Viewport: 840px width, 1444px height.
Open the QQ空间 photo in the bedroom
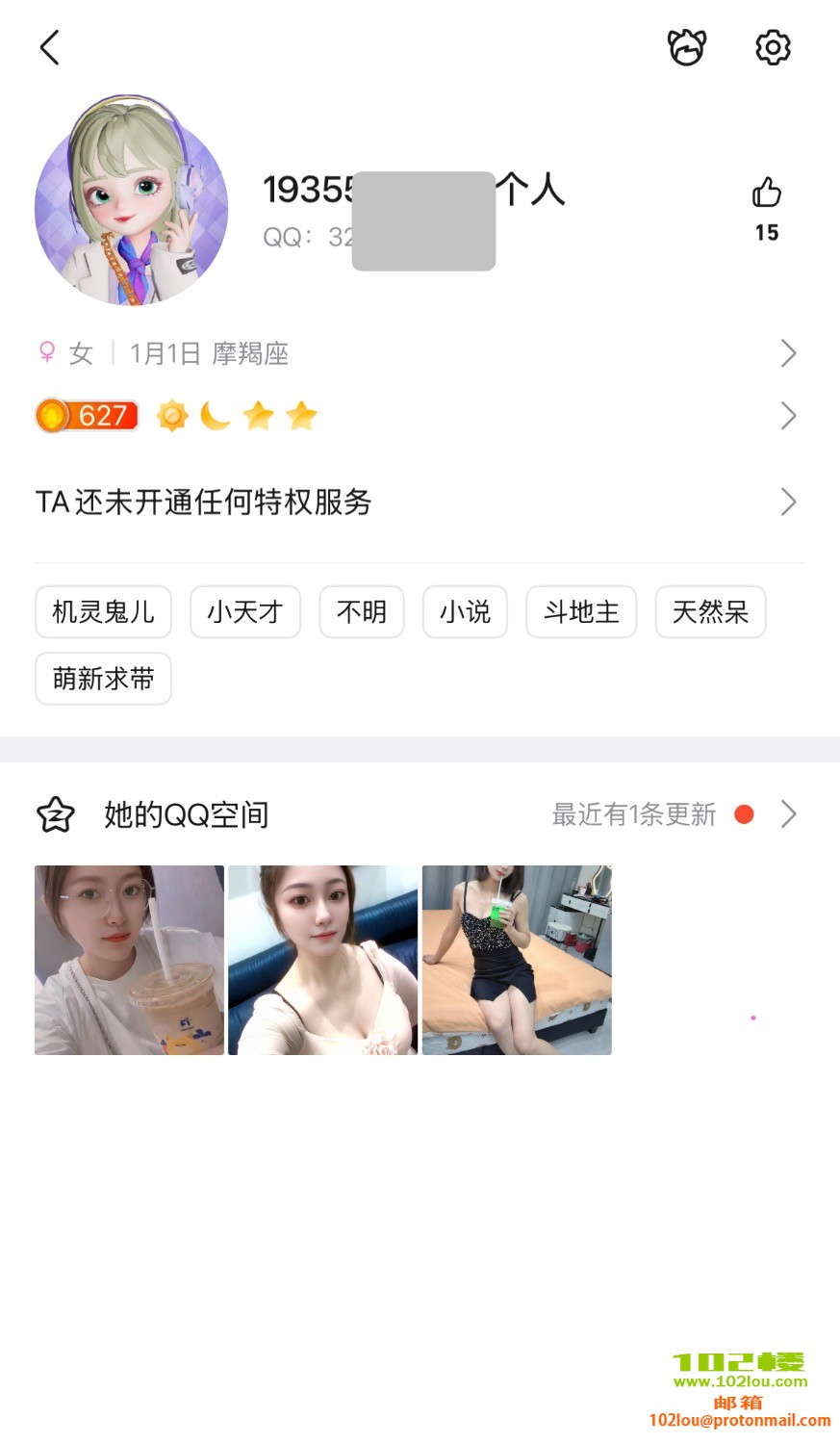(x=517, y=960)
